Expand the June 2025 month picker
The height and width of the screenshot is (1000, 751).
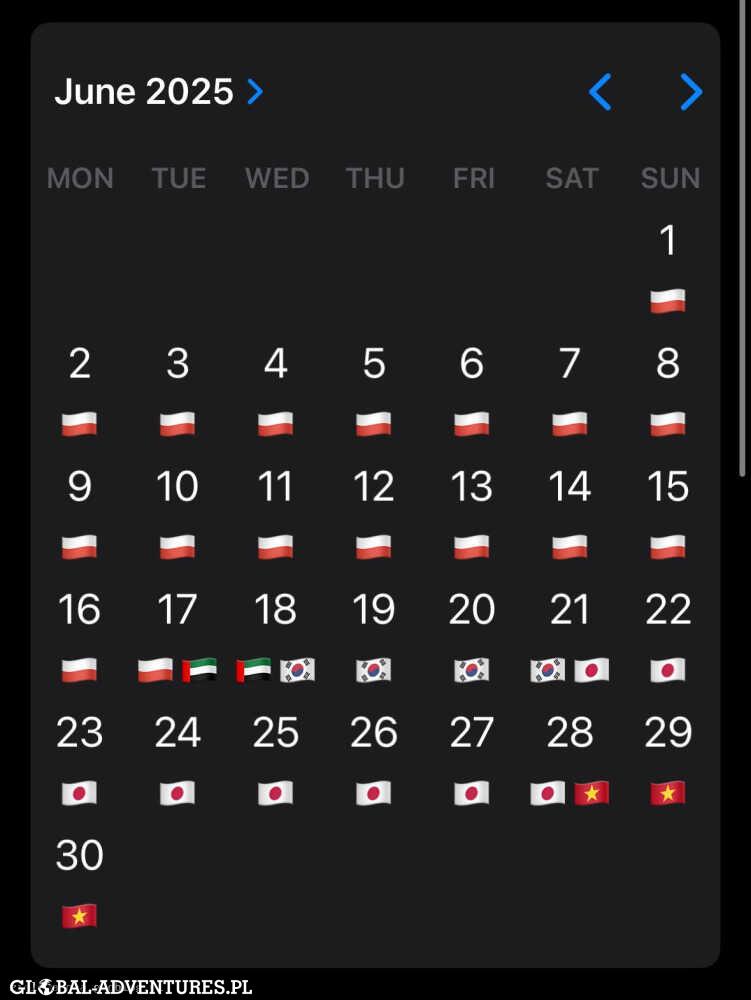click(159, 92)
